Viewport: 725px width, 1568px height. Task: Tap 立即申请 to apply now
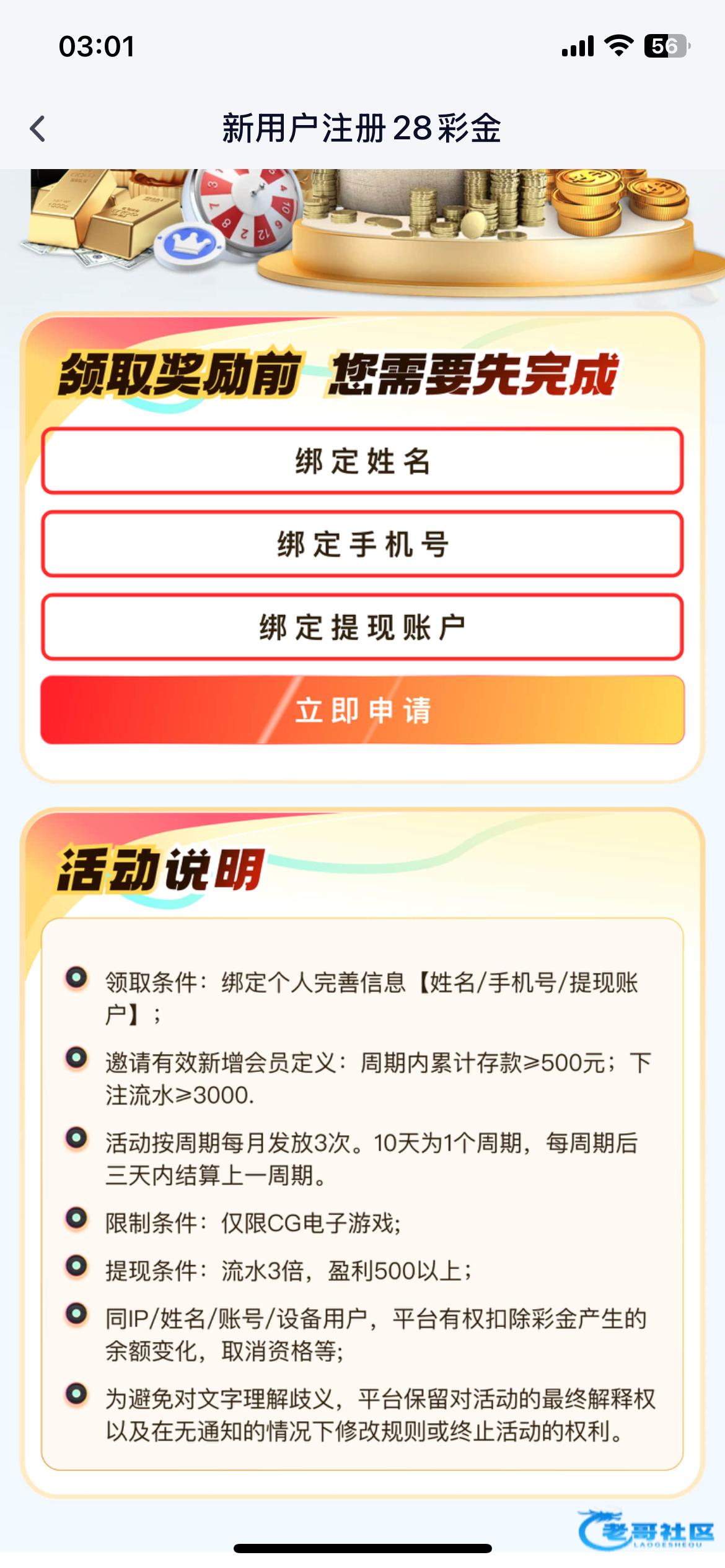(x=362, y=710)
